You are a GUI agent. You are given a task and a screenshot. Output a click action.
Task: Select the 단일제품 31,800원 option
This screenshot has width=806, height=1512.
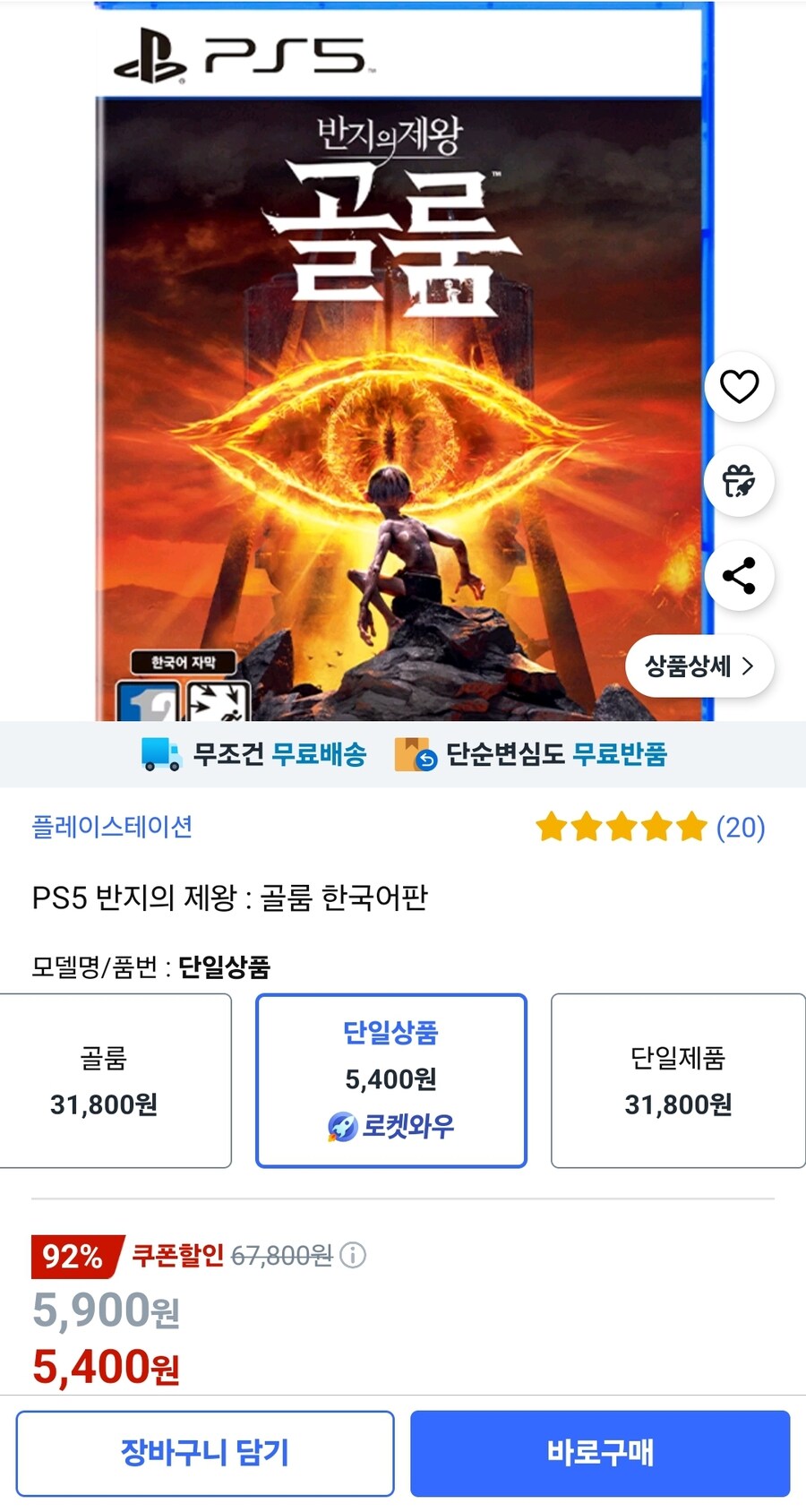tap(678, 1080)
